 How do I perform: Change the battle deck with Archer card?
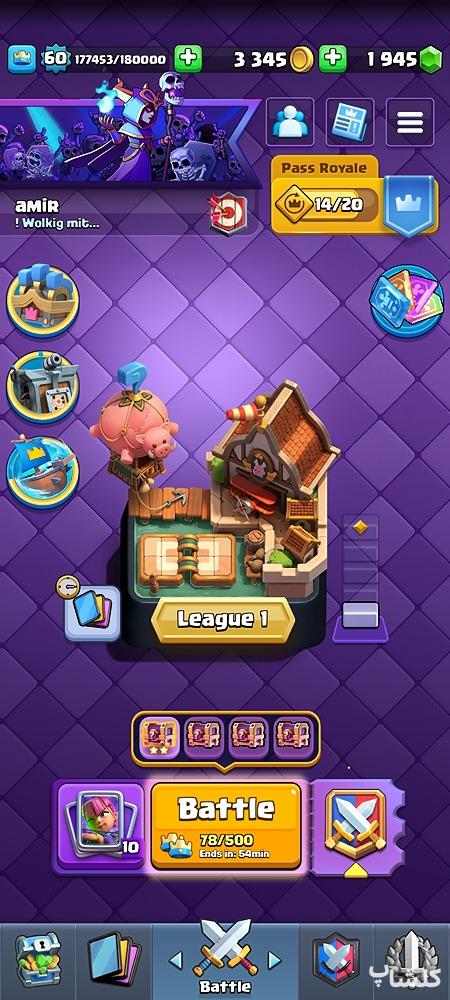(101, 826)
